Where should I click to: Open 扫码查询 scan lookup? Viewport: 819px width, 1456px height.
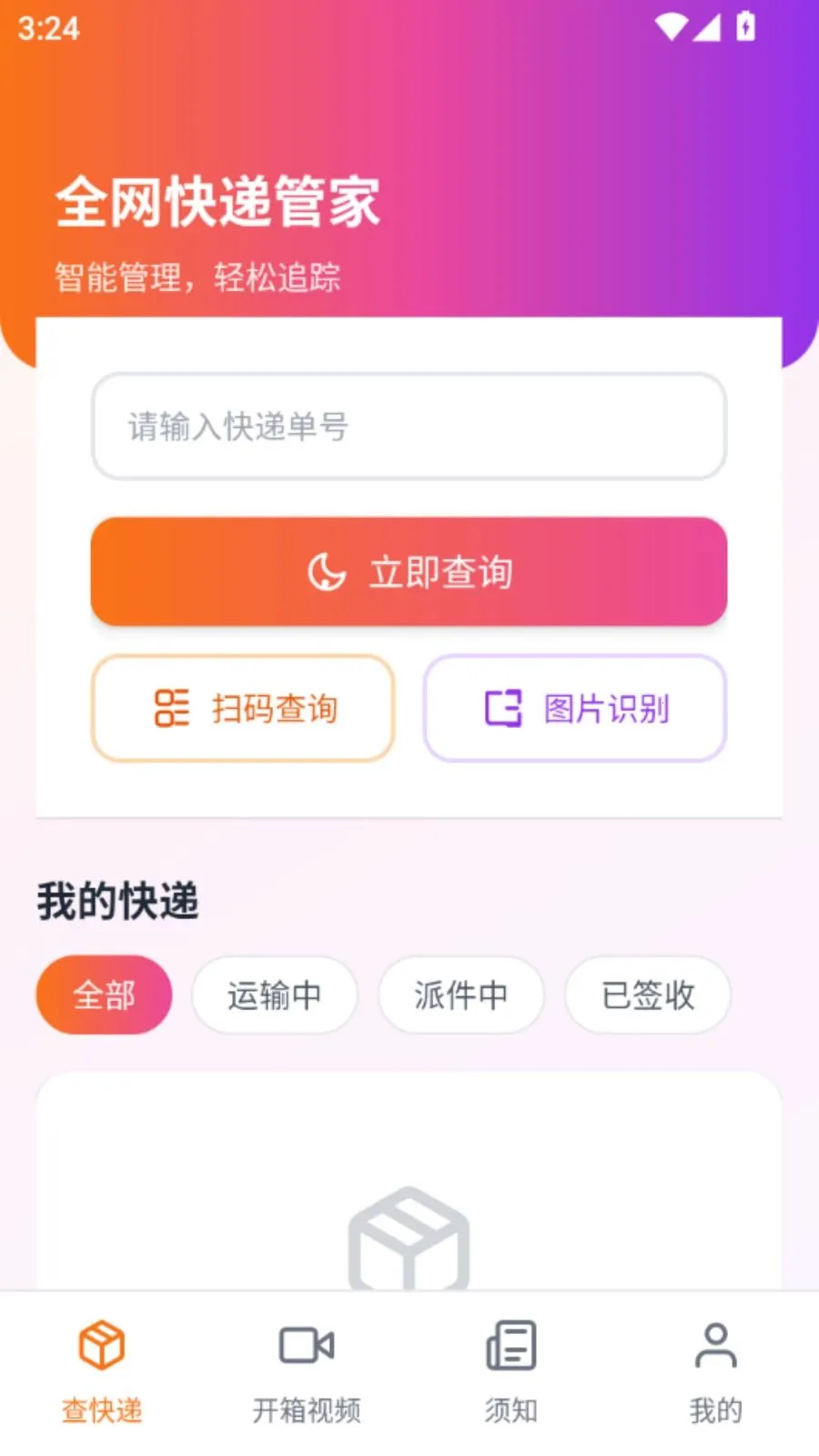pyautogui.click(x=243, y=708)
